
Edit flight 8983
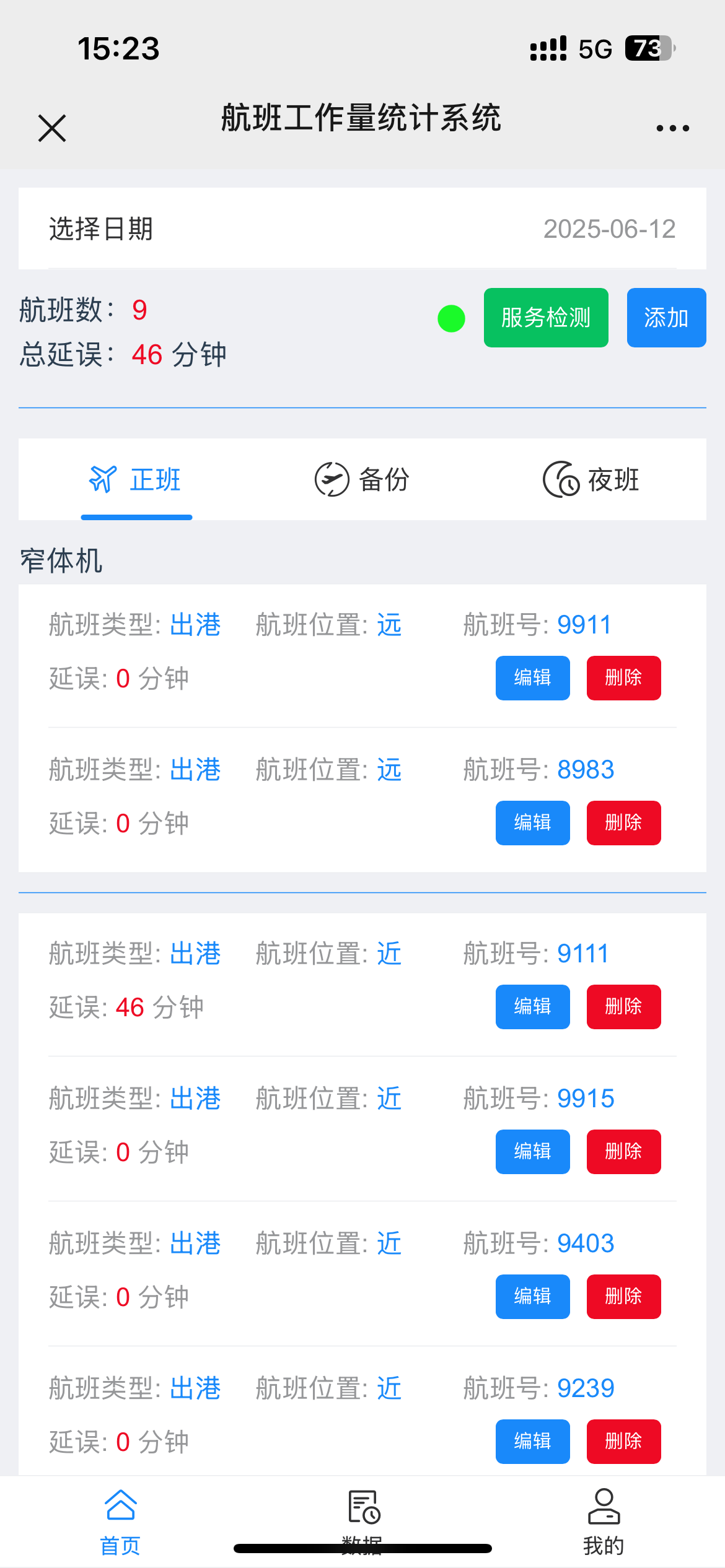click(x=532, y=823)
